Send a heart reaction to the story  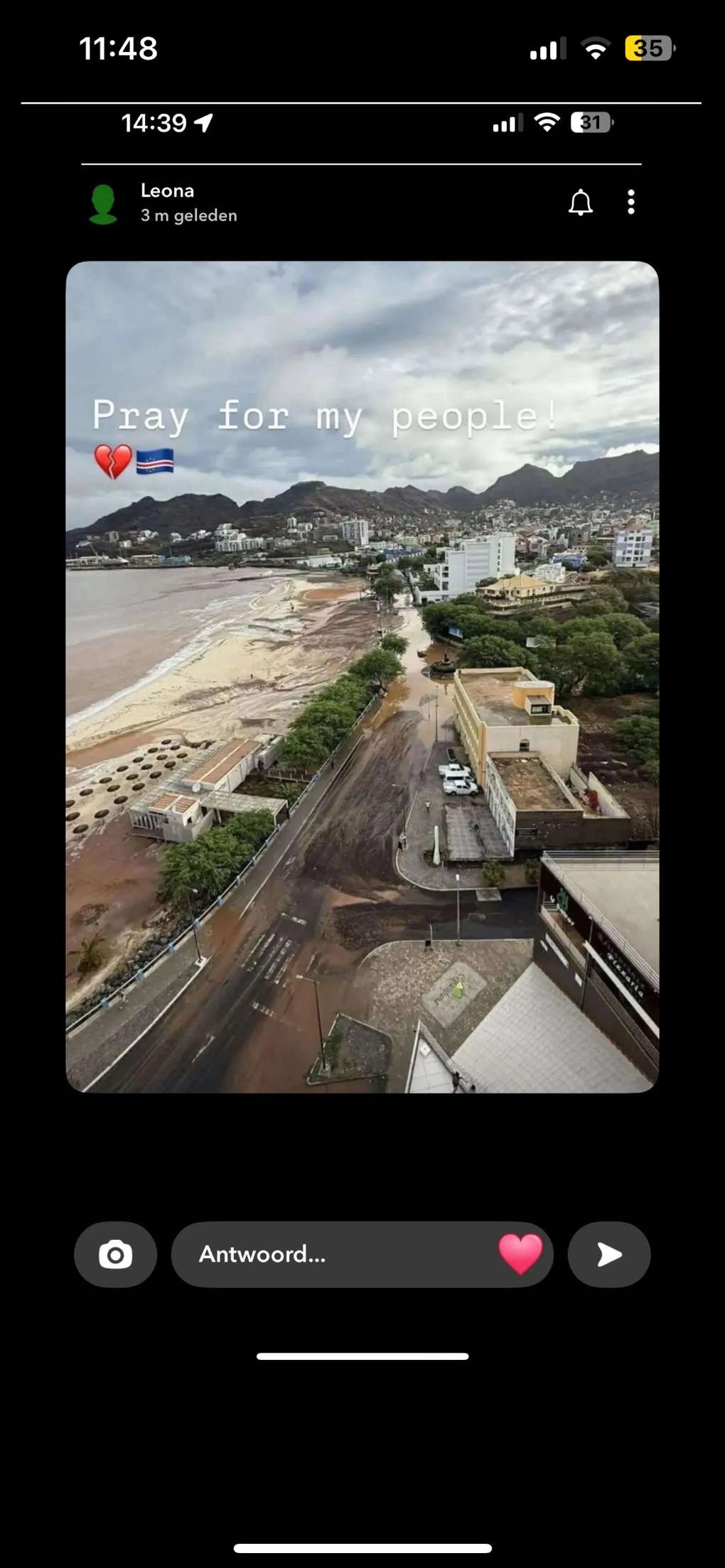tap(520, 1254)
